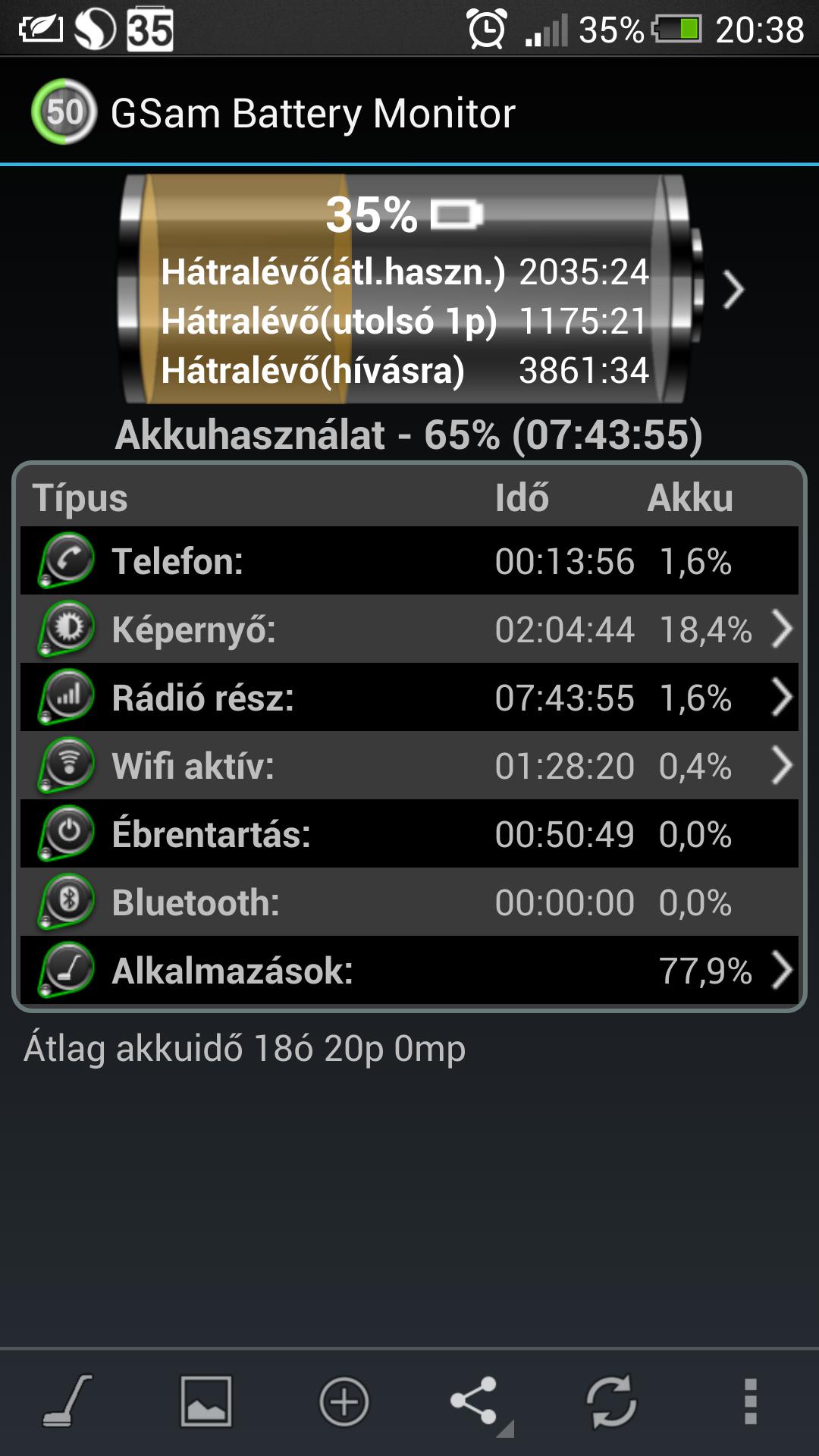Viewport: 819px width, 1456px height.
Task: Tap the plus circle icon in toolbar
Action: point(344,1401)
